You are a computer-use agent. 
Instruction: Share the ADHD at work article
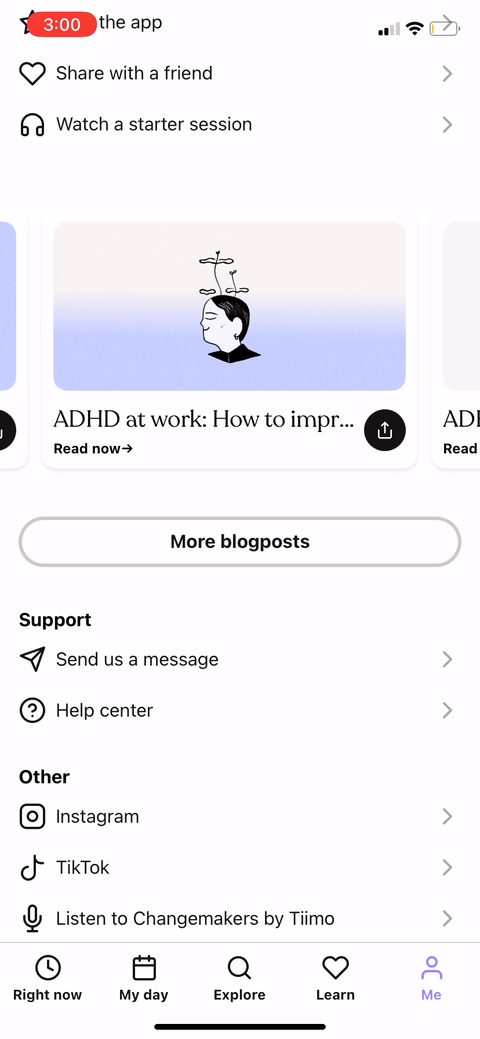(385, 431)
